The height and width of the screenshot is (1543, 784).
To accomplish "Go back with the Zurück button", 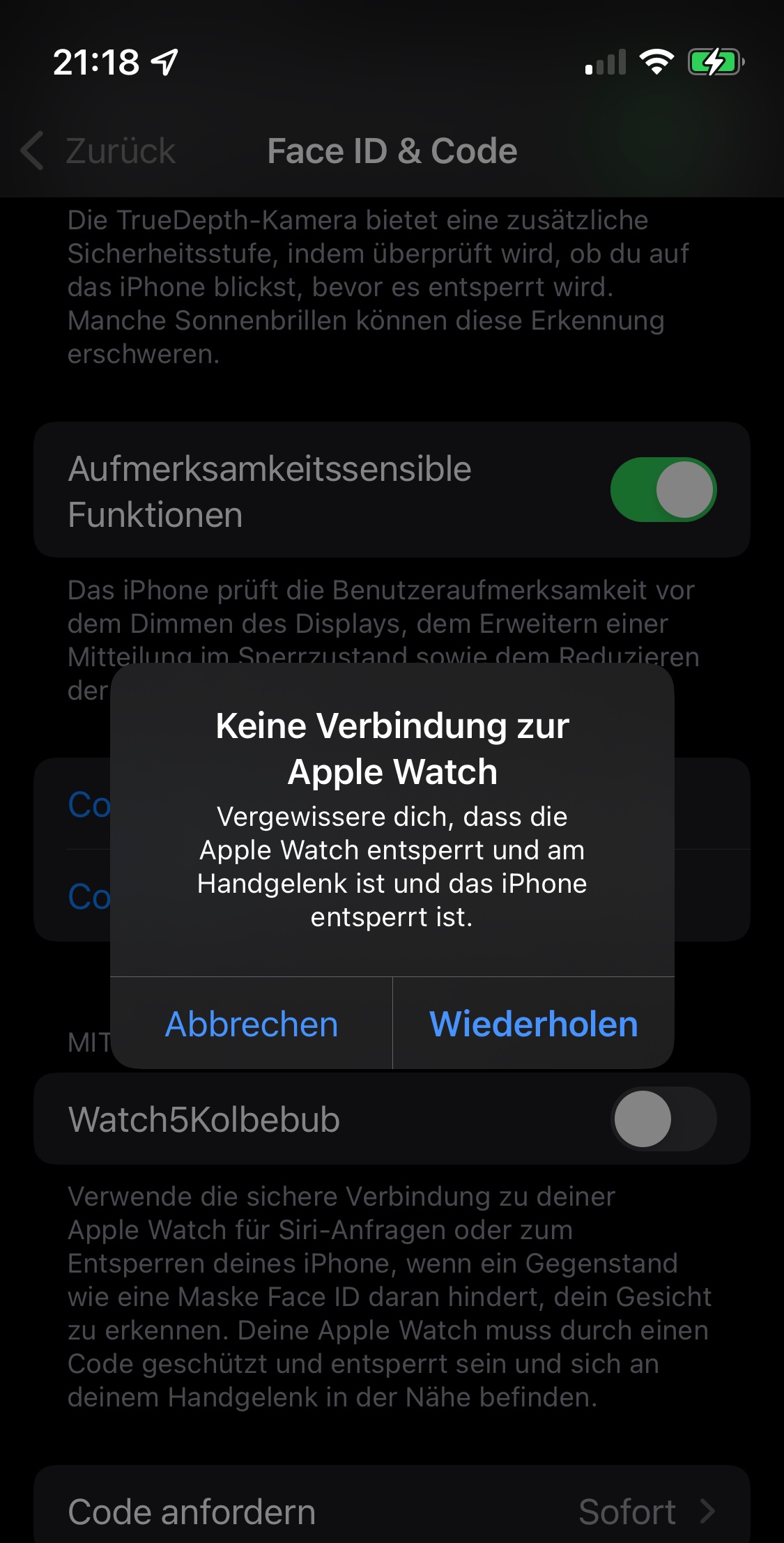I will (99, 151).
